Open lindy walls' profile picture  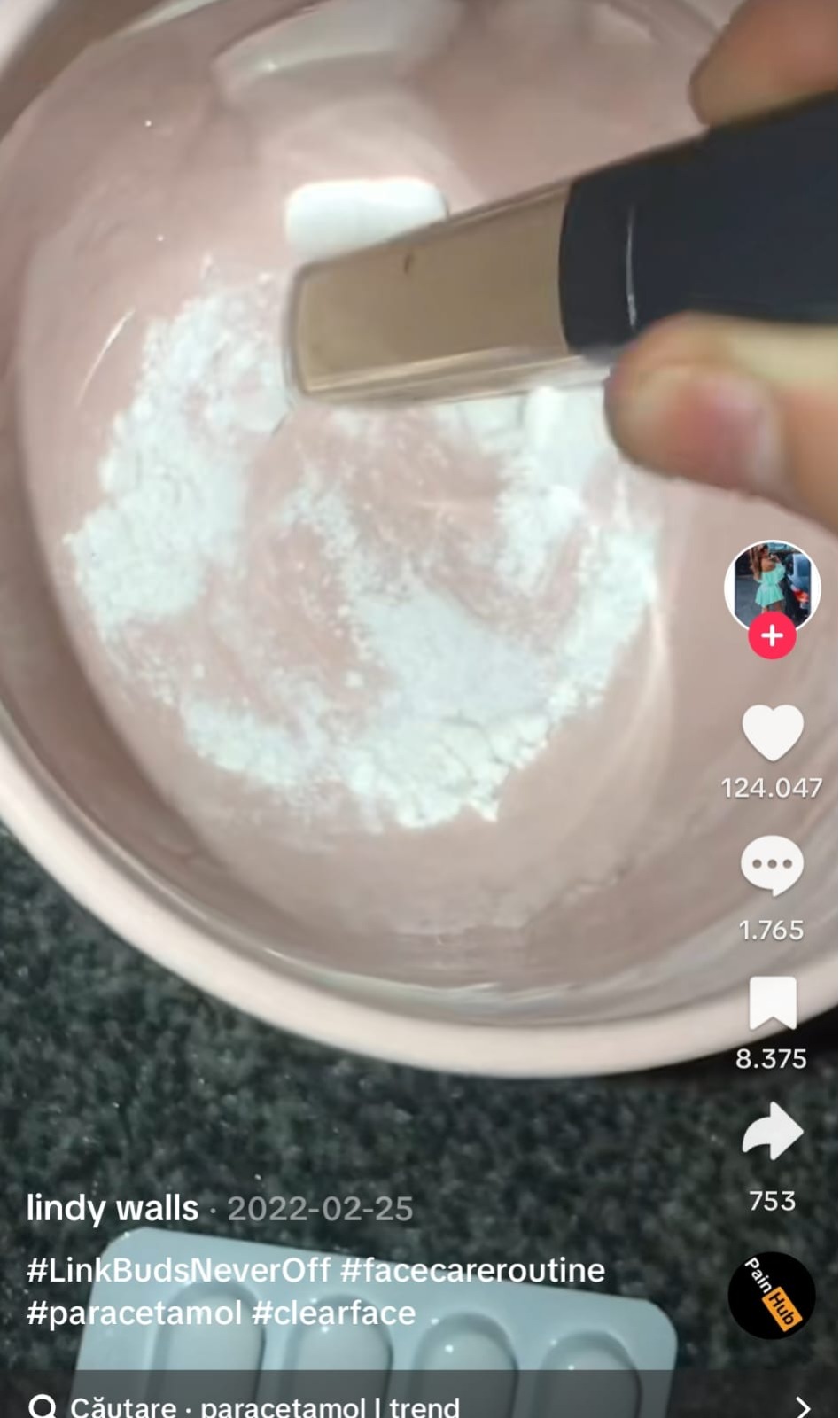(772, 585)
